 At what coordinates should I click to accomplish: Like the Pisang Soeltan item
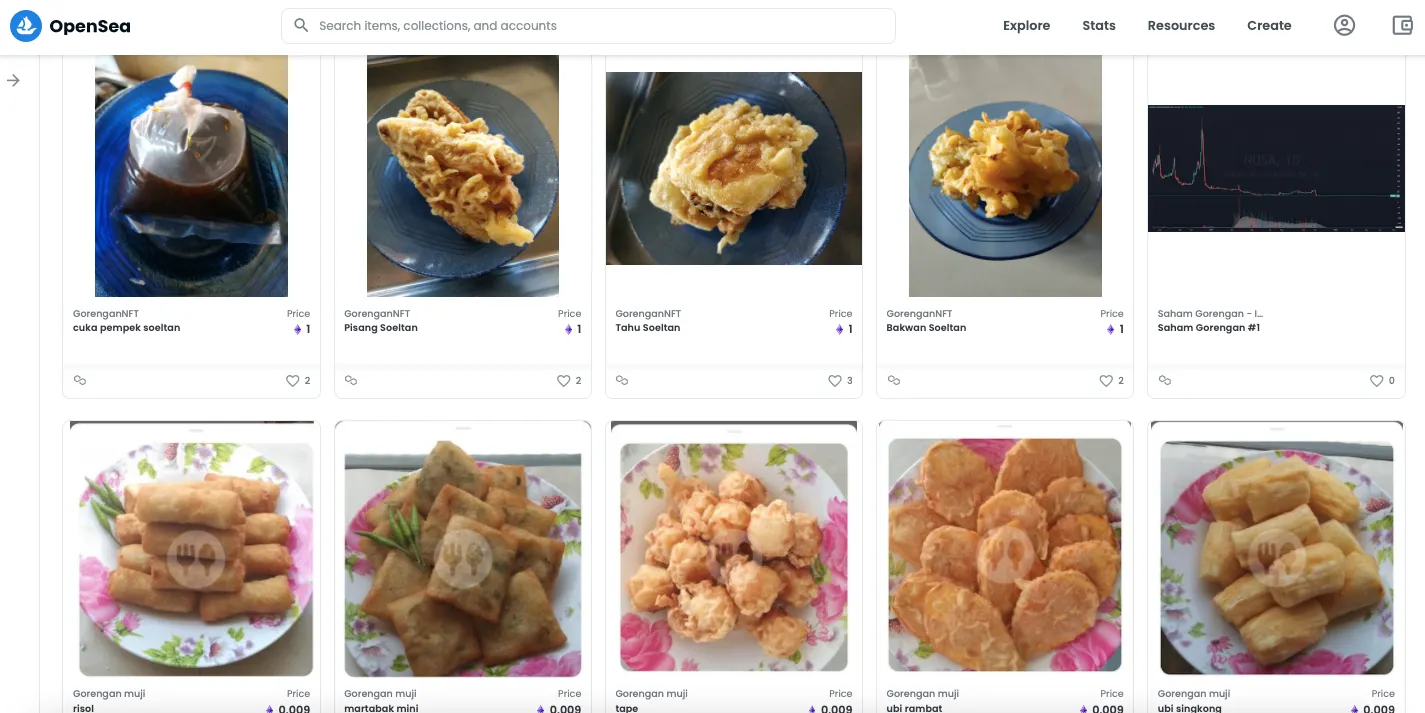point(563,380)
